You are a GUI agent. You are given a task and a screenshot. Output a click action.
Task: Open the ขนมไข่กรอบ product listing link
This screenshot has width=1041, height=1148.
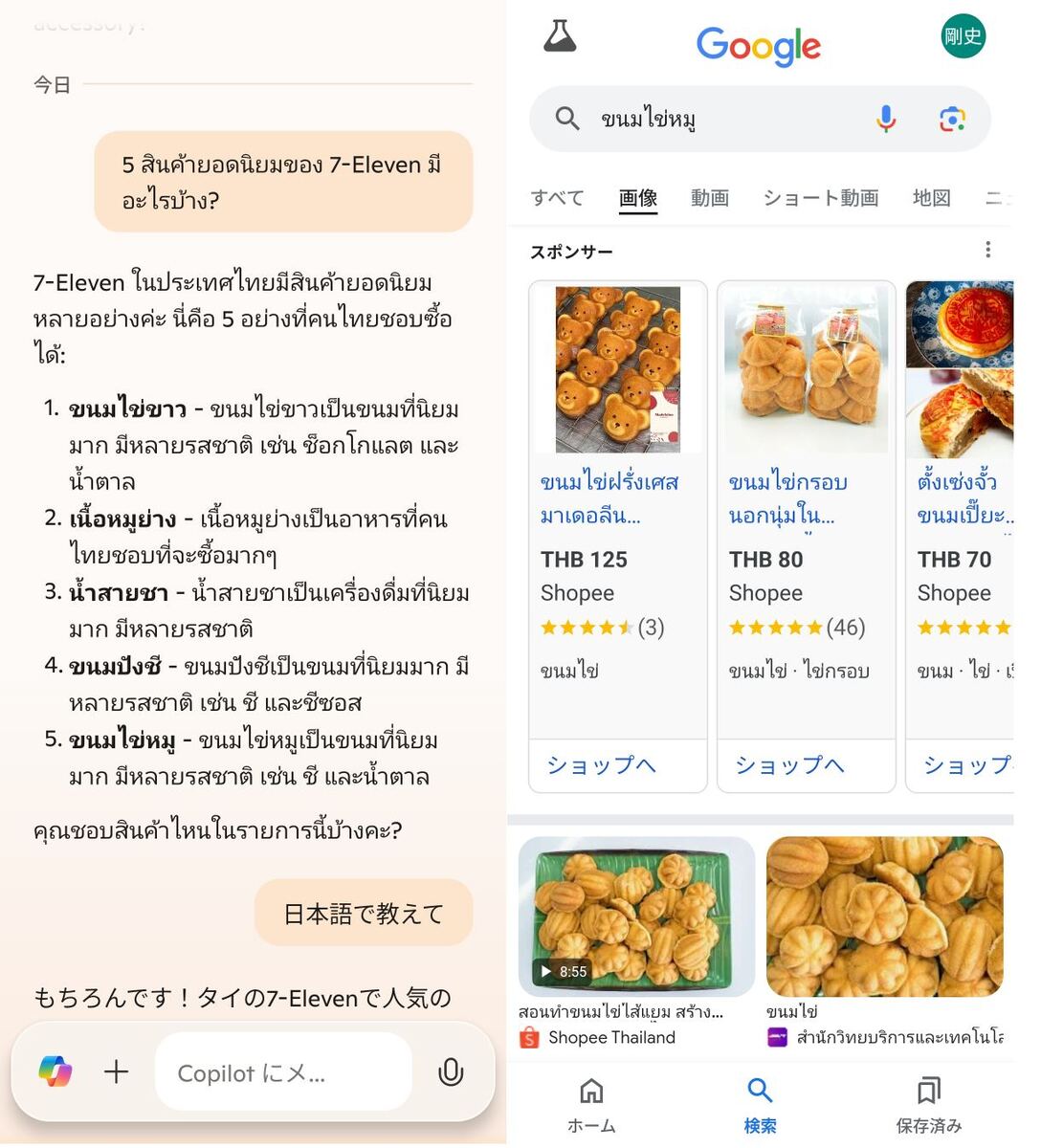coord(788,498)
